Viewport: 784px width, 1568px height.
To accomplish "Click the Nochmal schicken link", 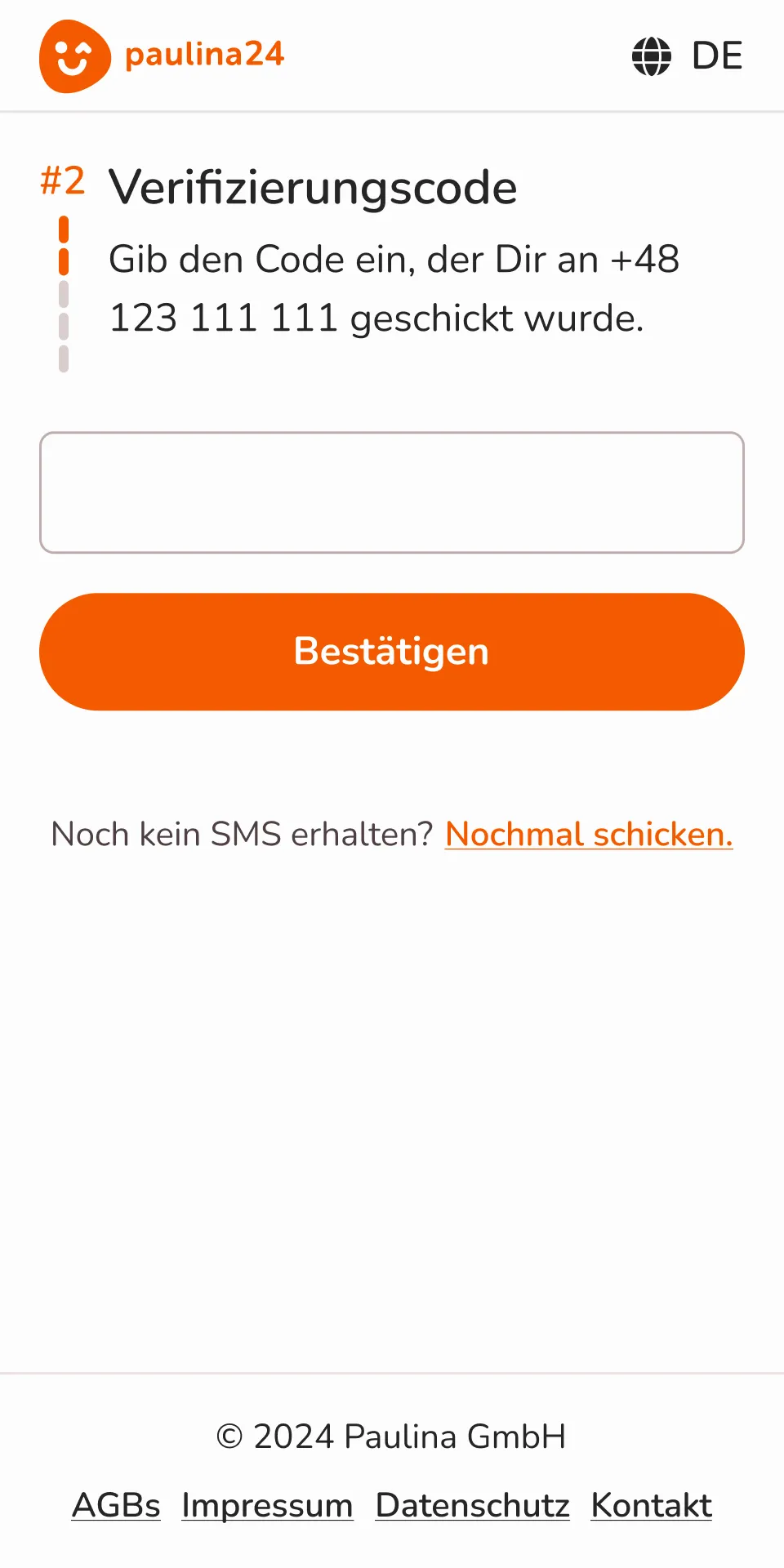I will point(588,835).
